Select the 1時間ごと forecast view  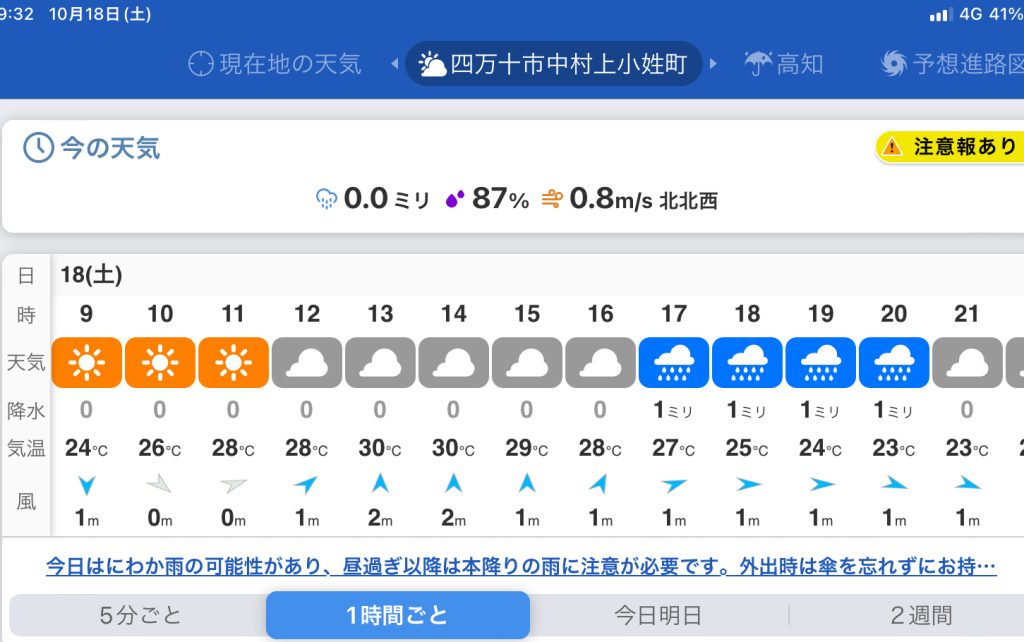coord(397,615)
